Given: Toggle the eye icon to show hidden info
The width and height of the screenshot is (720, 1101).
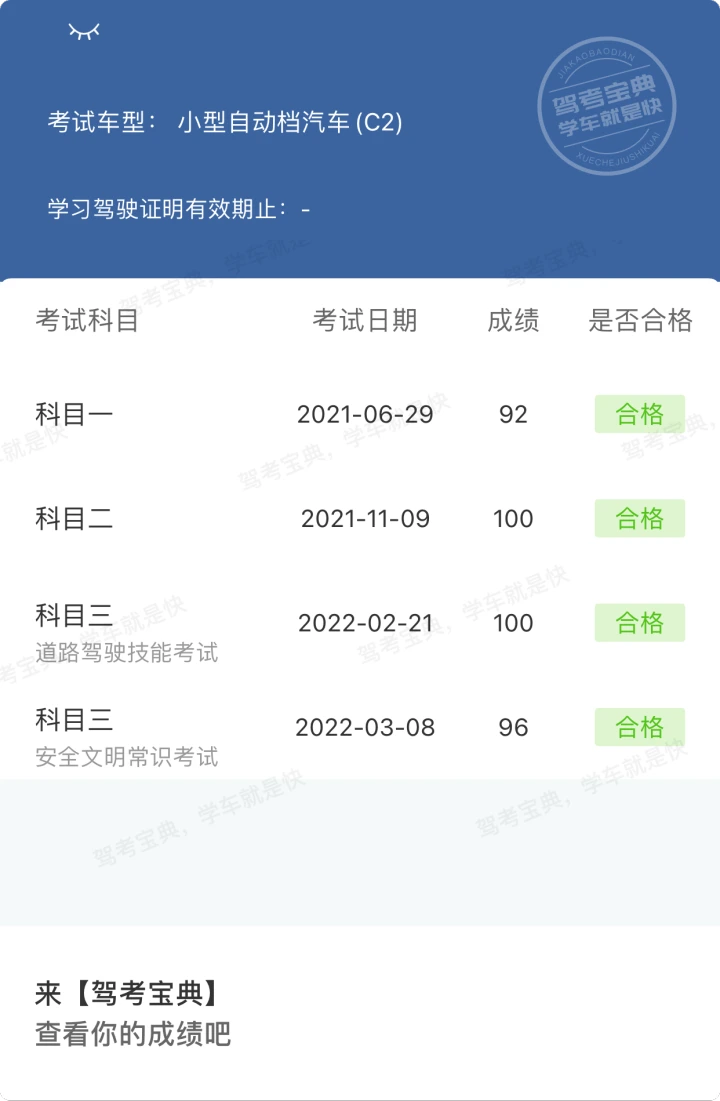Looking at the screenshot, I should (84, 33).
